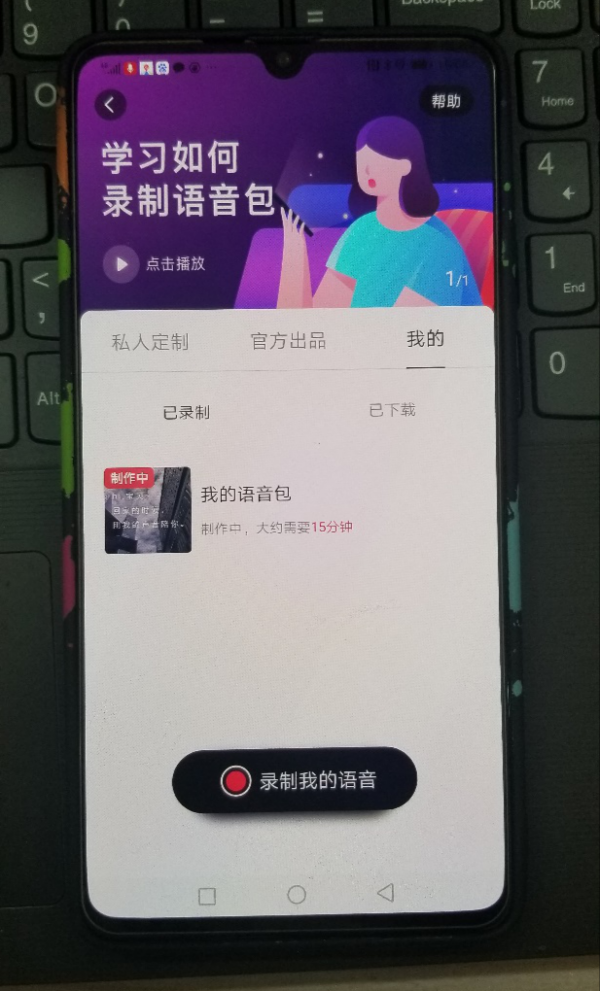Viewport: 600px width, 991px height.
Task: Open the 帮助 help button
Action: (445, 101)
